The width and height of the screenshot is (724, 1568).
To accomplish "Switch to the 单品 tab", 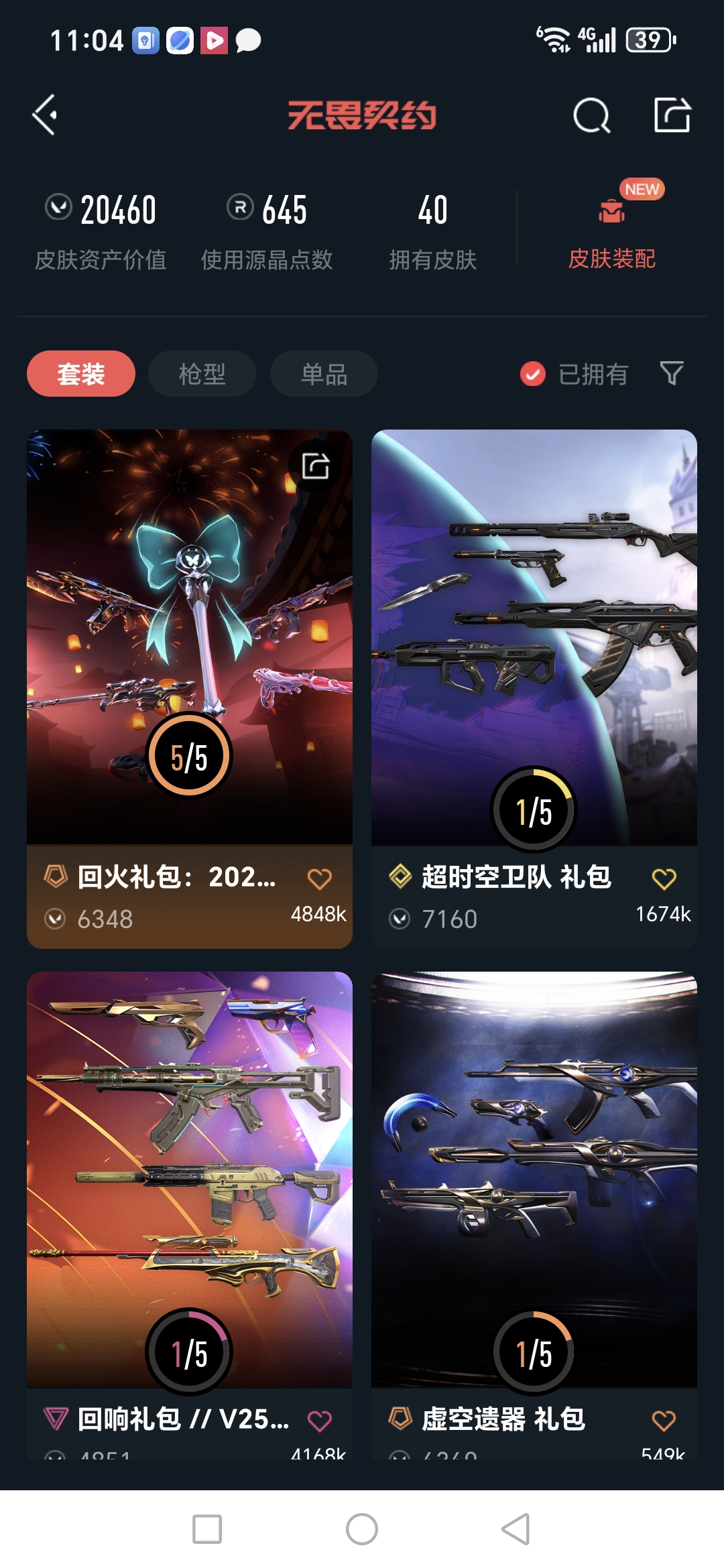I will (x=322, y=374).
